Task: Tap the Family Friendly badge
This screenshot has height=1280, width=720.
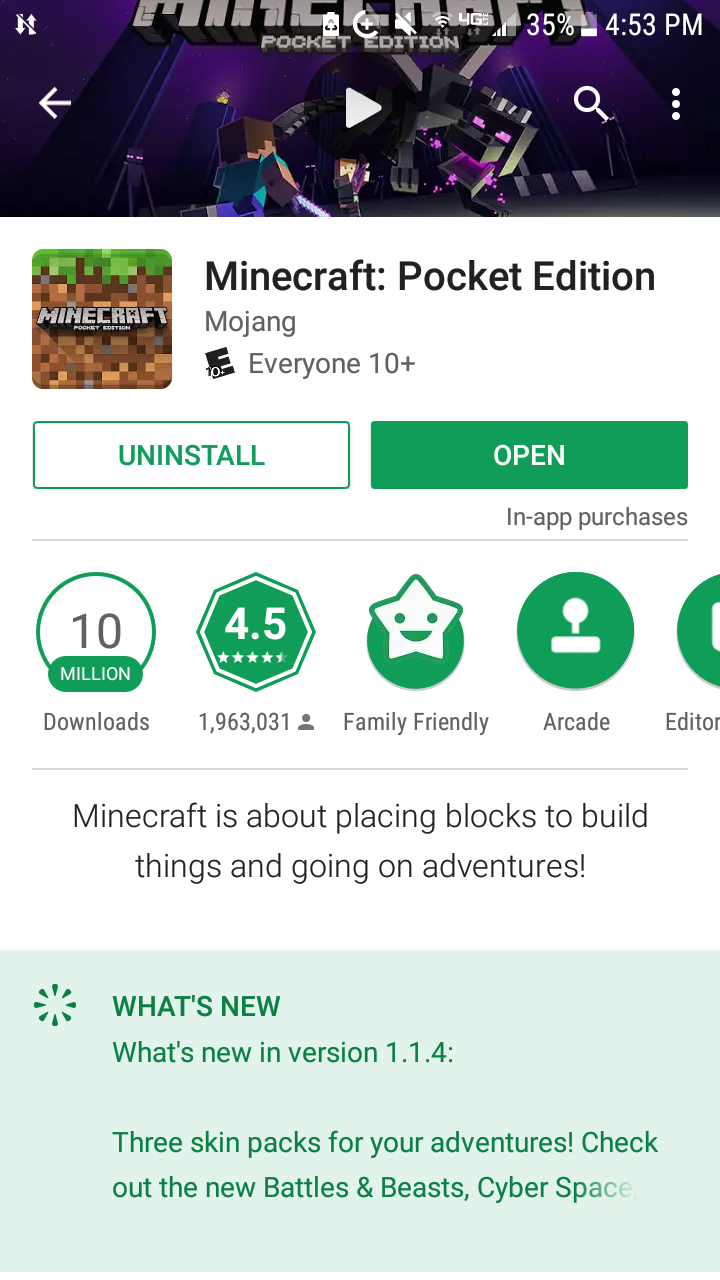Action: 415,633
